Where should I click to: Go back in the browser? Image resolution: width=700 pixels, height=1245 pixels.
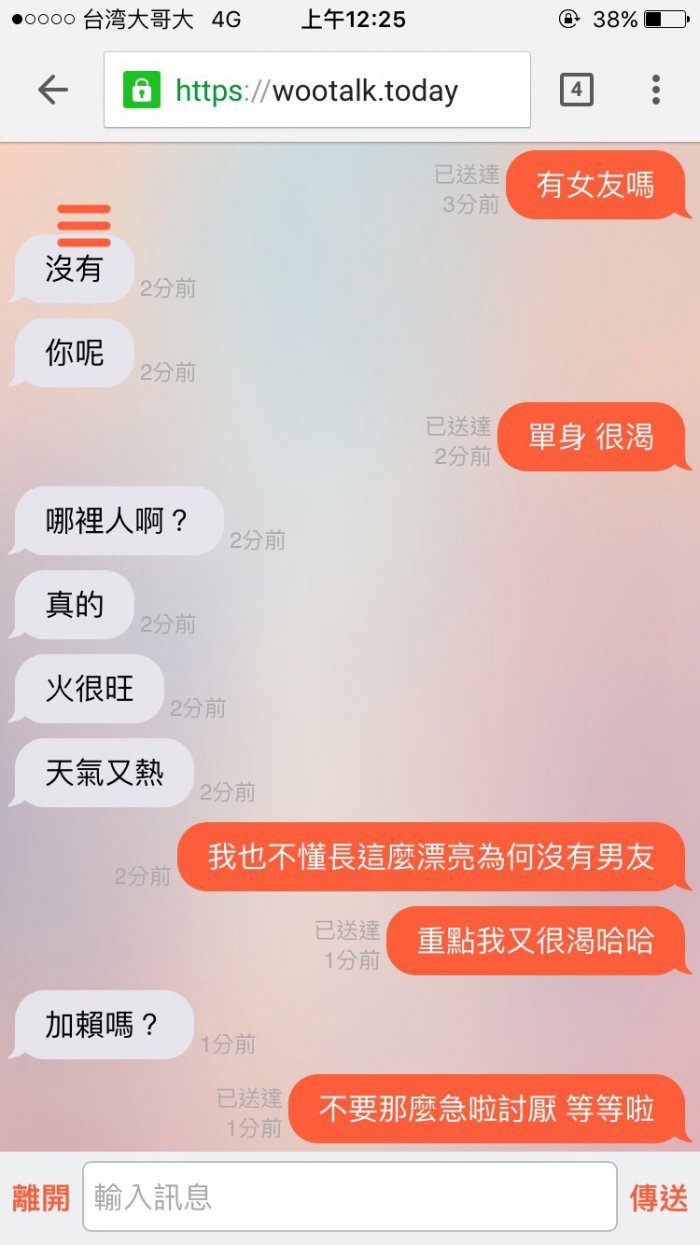[52, 90]
